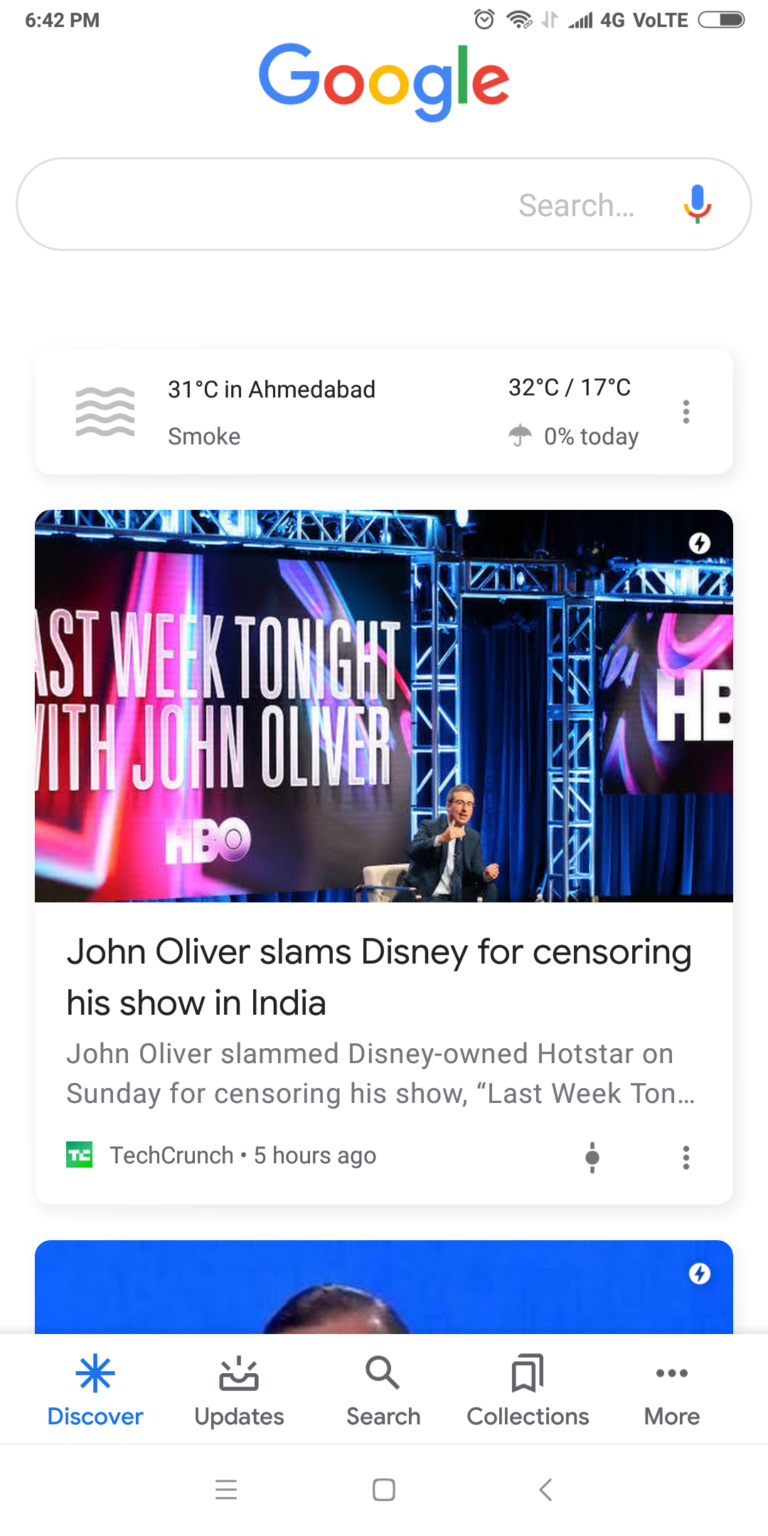Open the More tab

[x=672, y=1392]
